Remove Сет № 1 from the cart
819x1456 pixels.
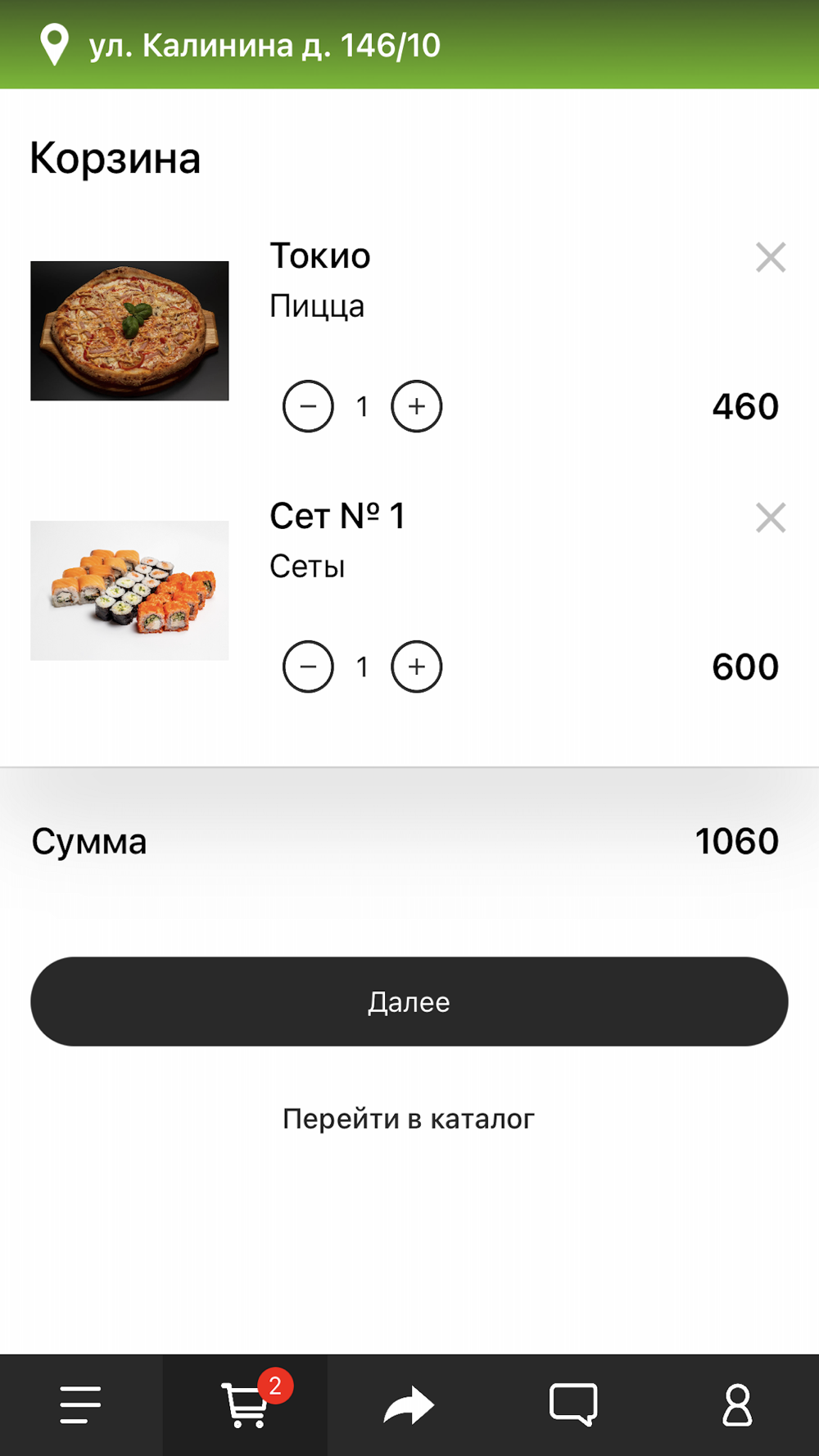[x=771, y=518]
